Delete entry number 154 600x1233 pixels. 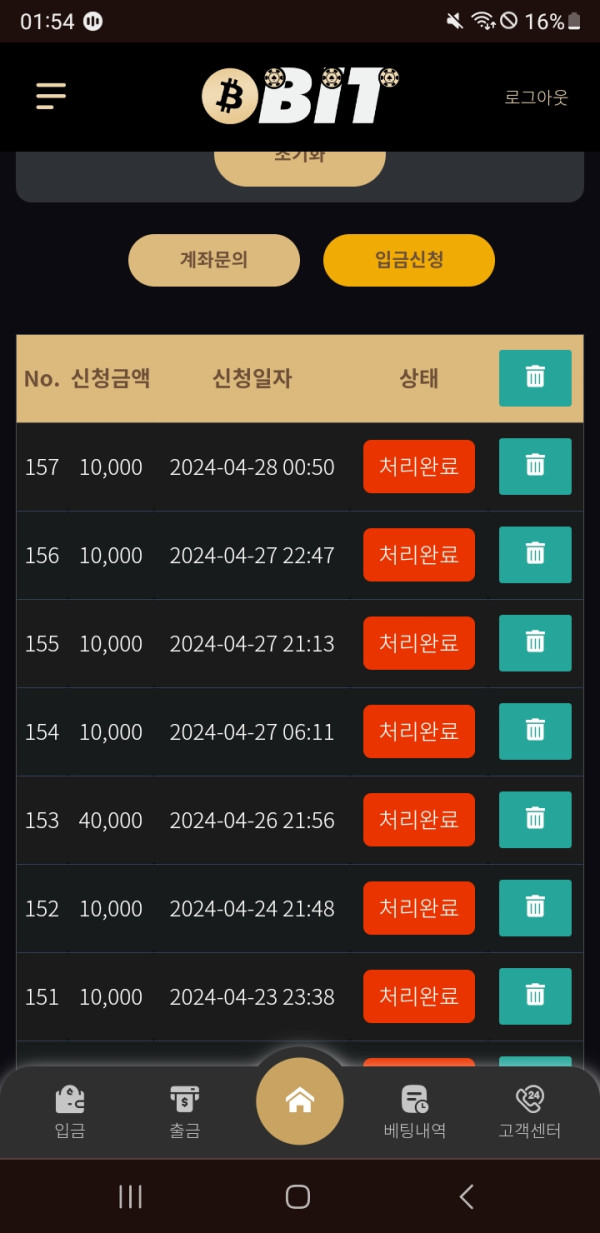pyautogui.click(x=535, y=731)
